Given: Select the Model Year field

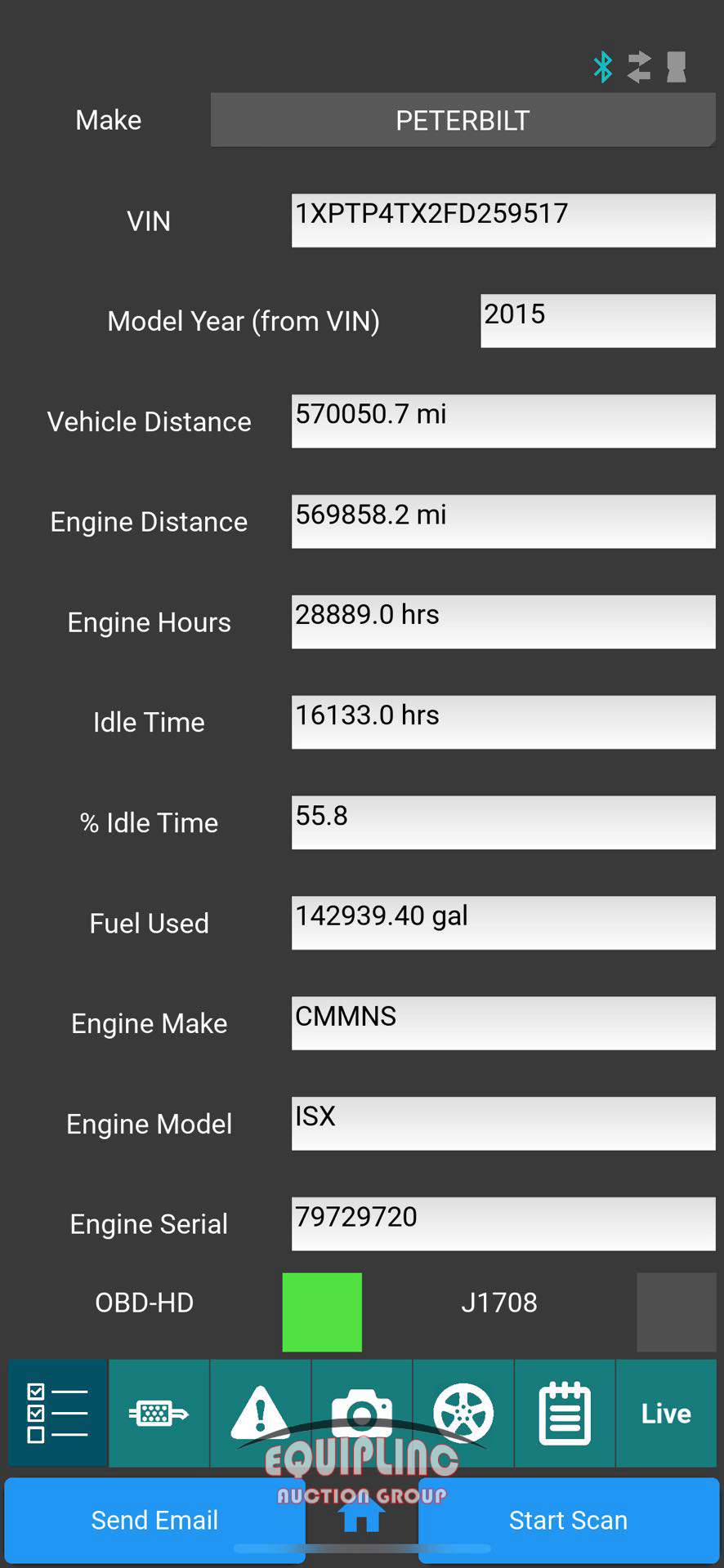Looking at the screenshot, I should click(x=598, y=321).
